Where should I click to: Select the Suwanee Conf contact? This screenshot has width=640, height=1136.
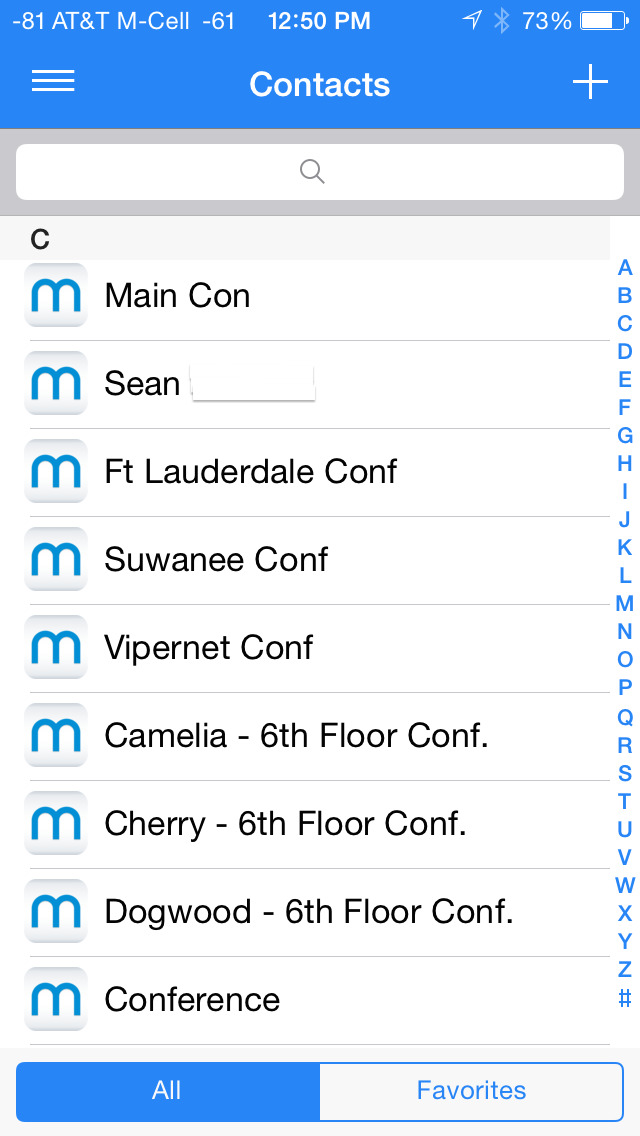coord(305,560)
